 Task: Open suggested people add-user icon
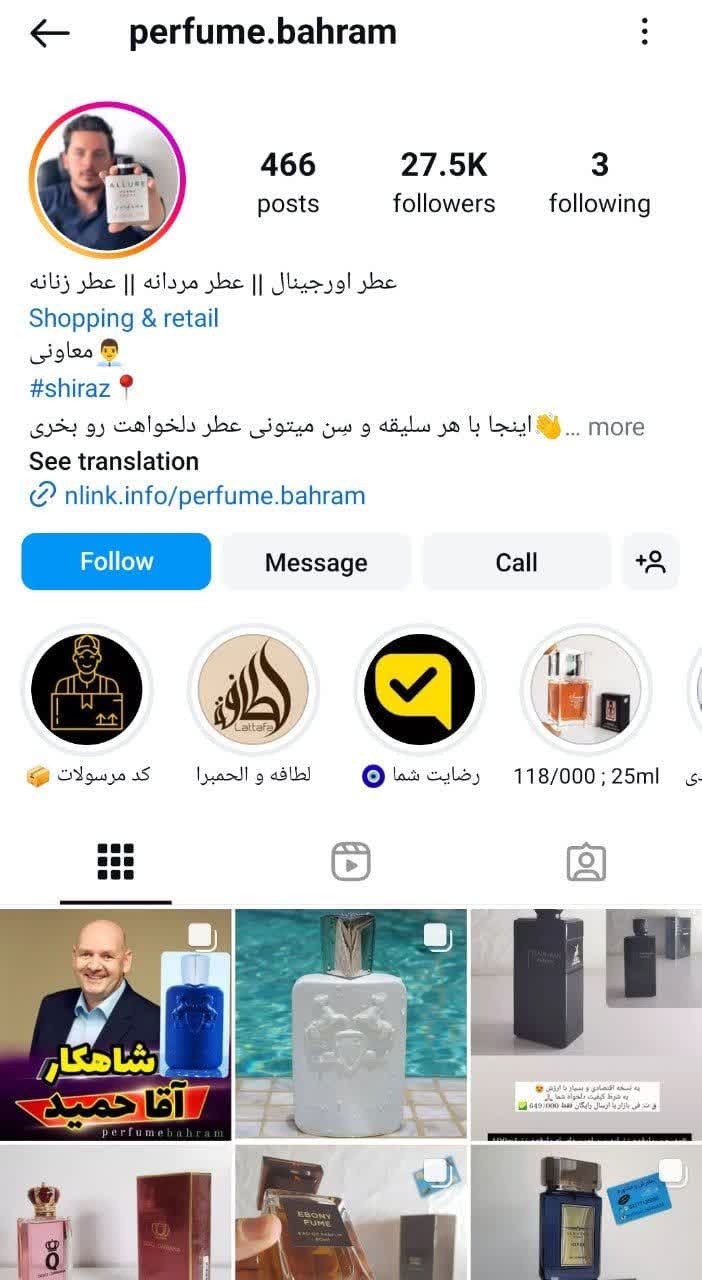tap(651, 562)
